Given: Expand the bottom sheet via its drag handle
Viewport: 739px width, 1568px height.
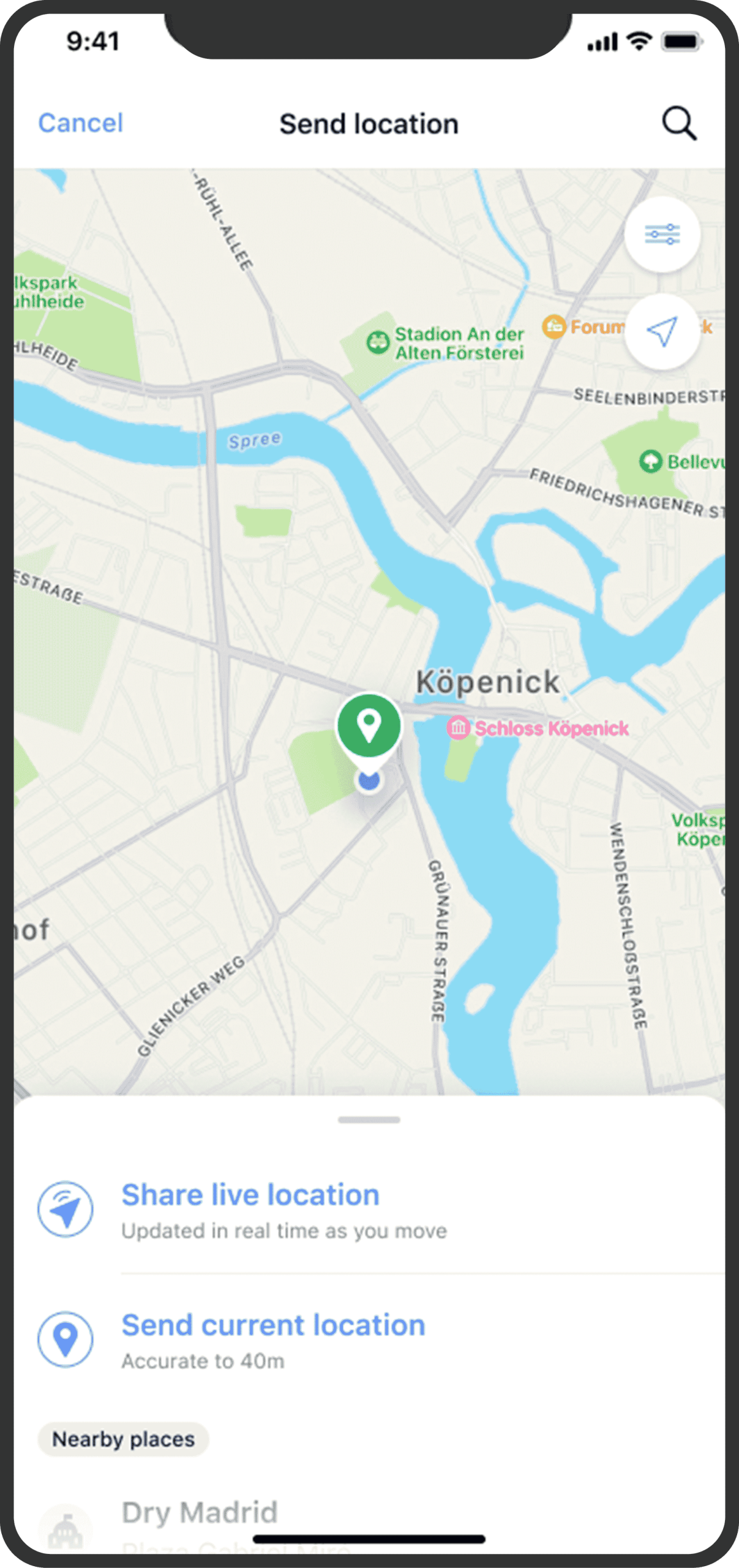Looking at the screenshot, I should click(369, 1119).
